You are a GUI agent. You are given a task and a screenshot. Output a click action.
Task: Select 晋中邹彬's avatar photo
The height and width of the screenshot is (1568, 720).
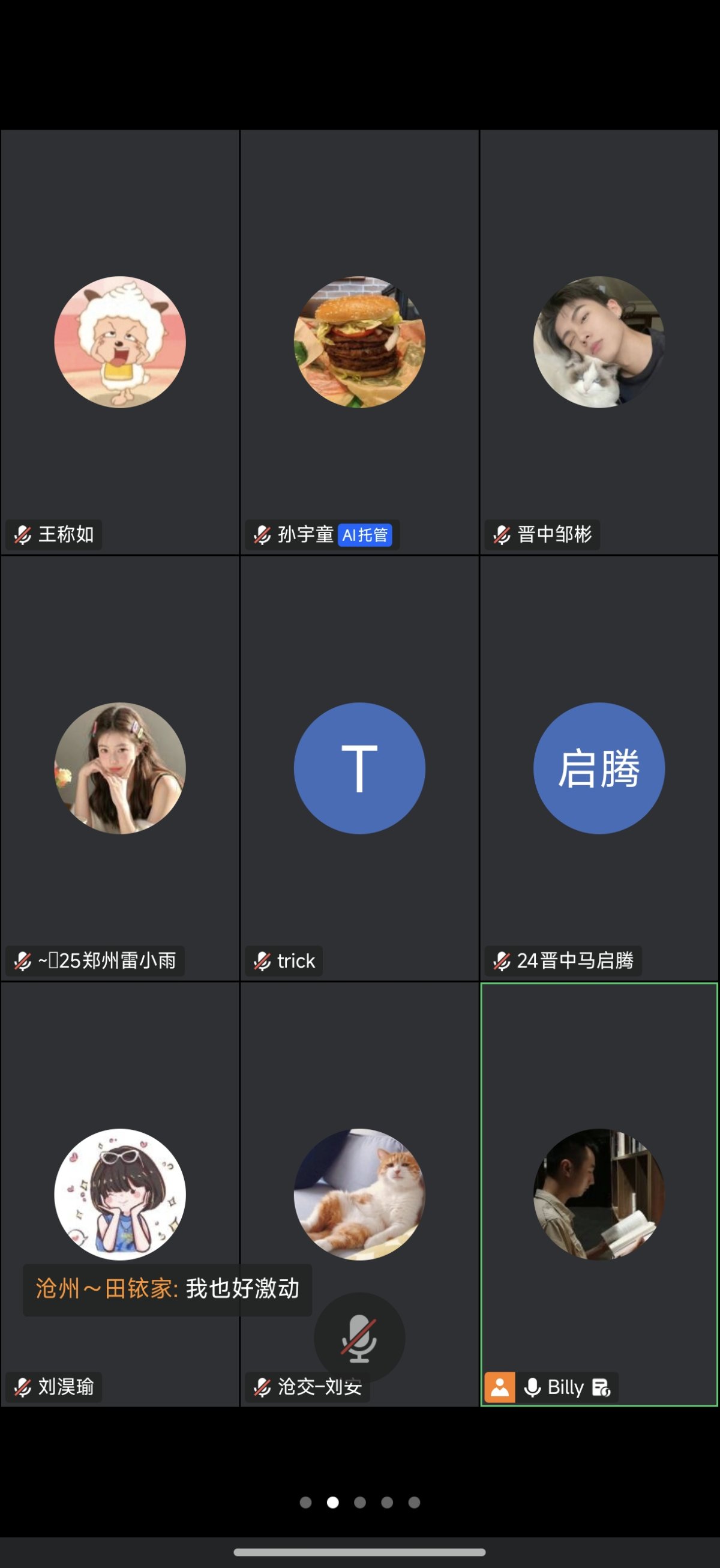(599, 343)
